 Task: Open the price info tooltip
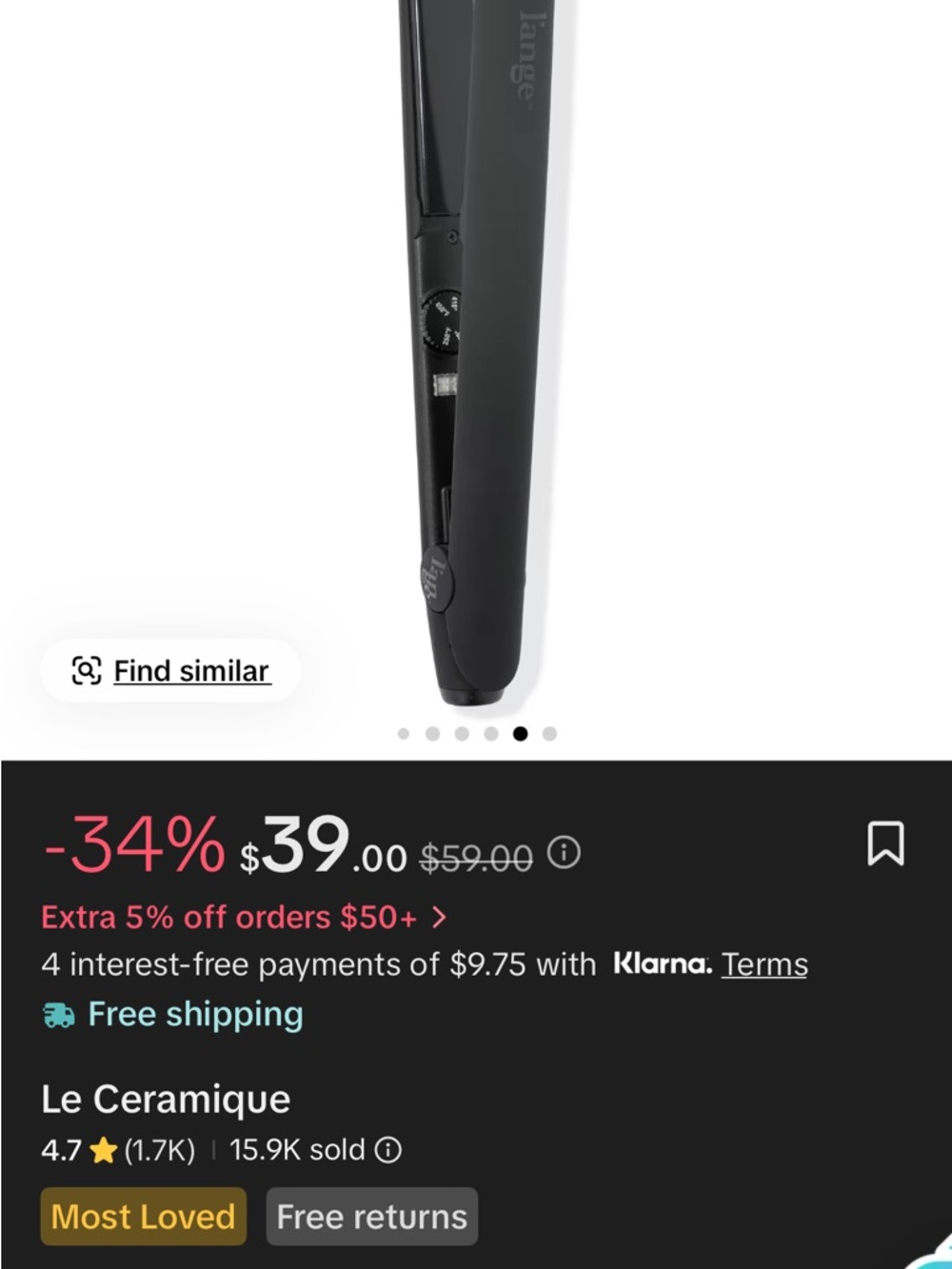[564, 853]
